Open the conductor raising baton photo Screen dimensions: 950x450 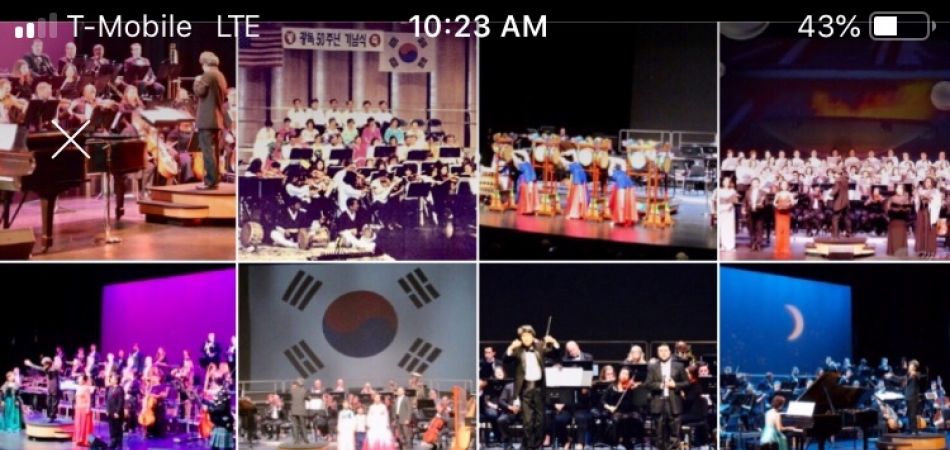[598, 358]
